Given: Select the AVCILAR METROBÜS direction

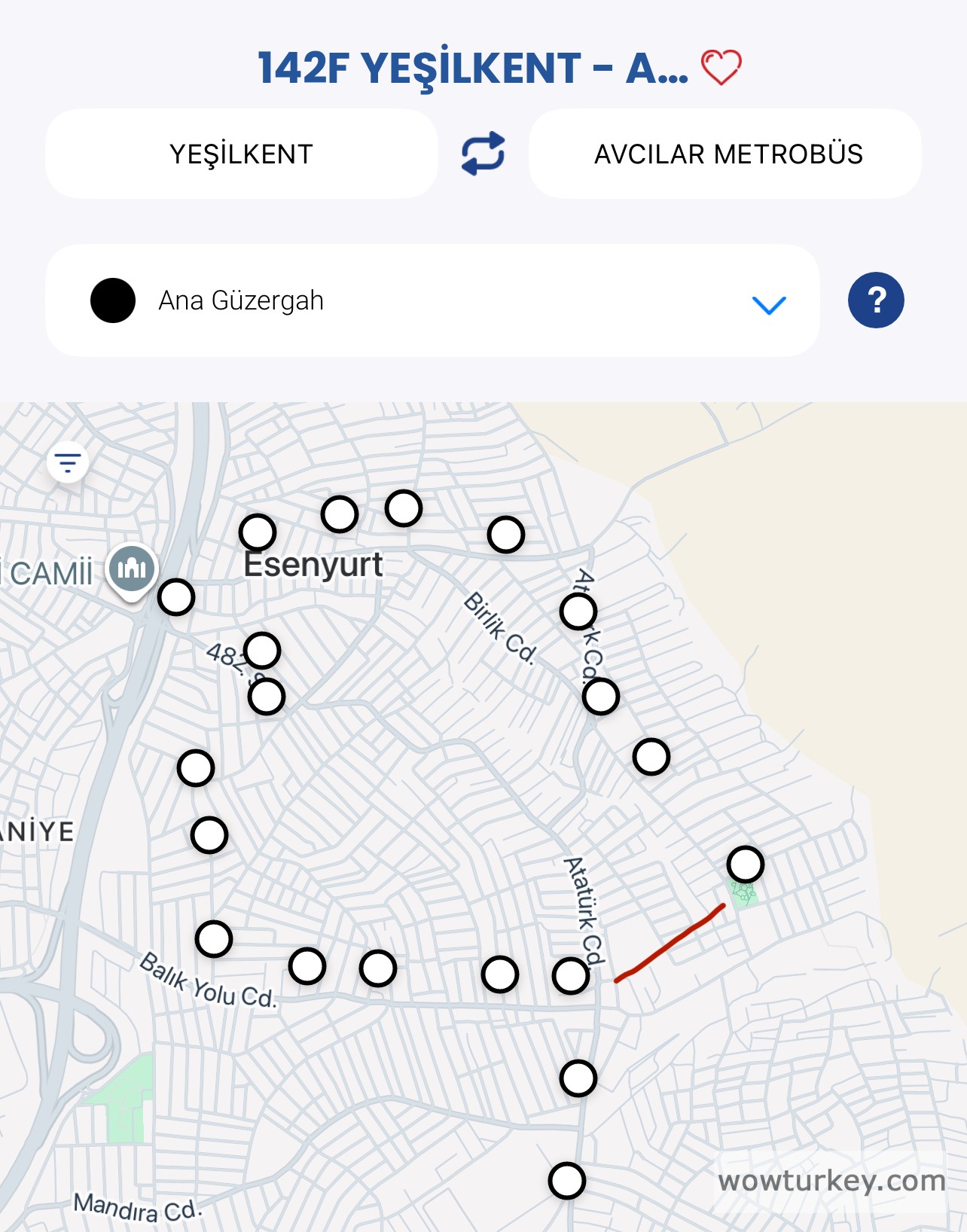Looking at the screenshot, I should pos(728,154).
